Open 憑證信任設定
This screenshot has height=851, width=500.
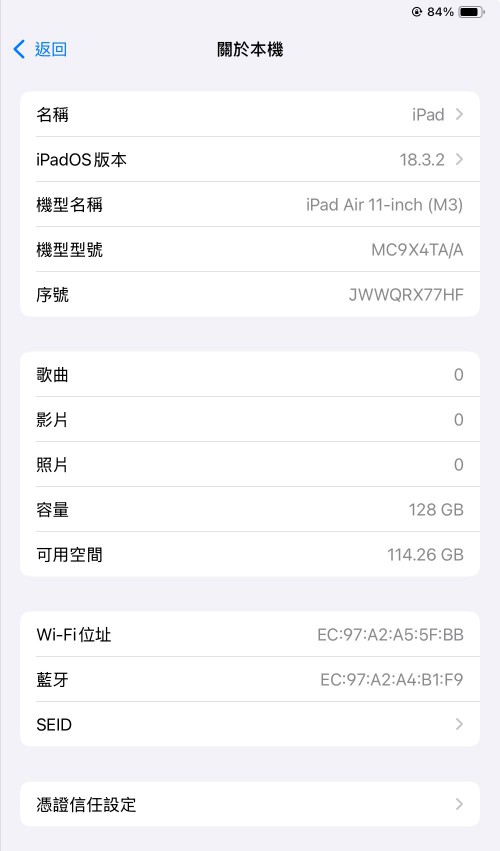[x=250, y=804]
